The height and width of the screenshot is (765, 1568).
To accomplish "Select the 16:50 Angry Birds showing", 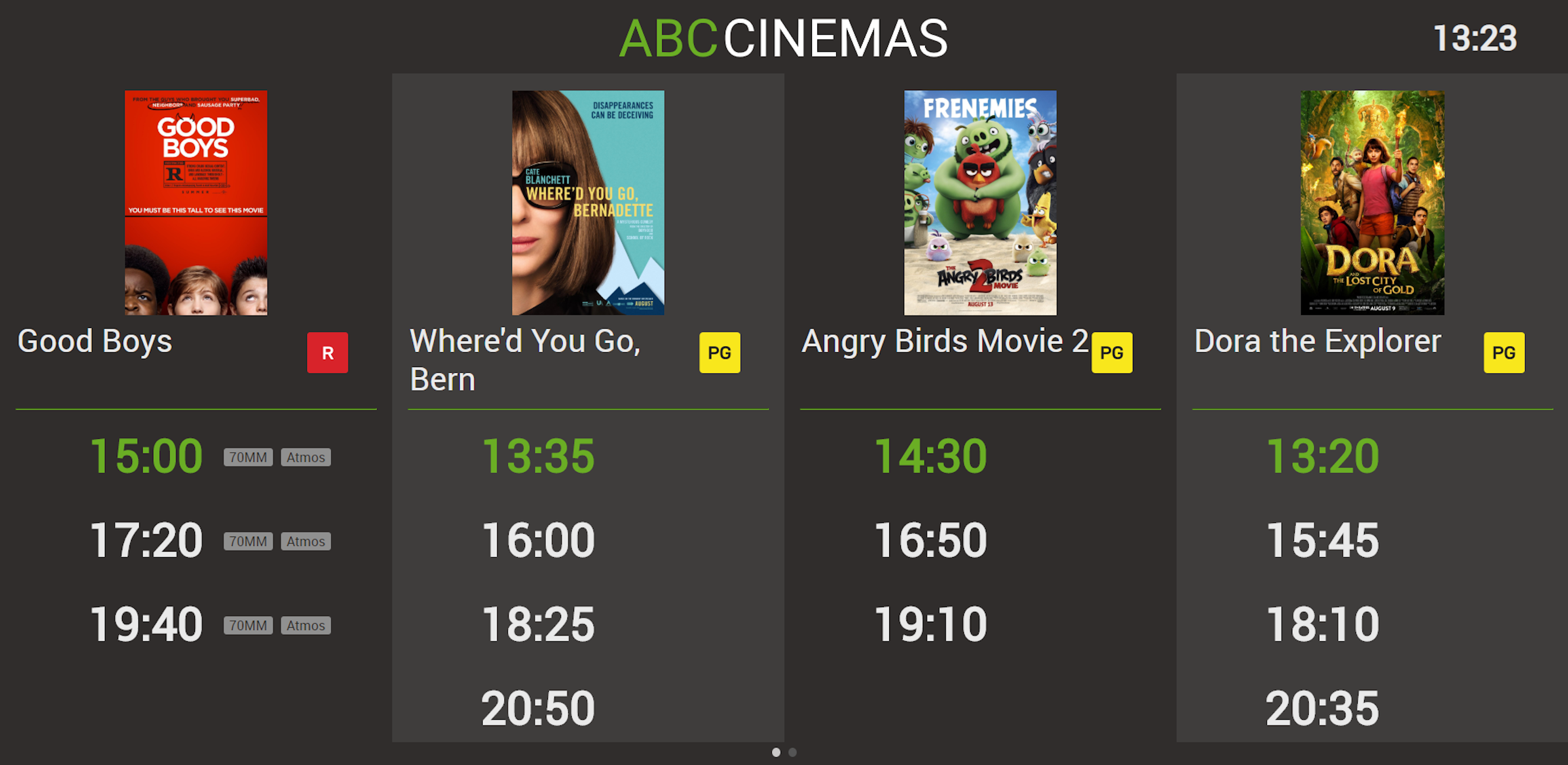I will coord(930,540).
